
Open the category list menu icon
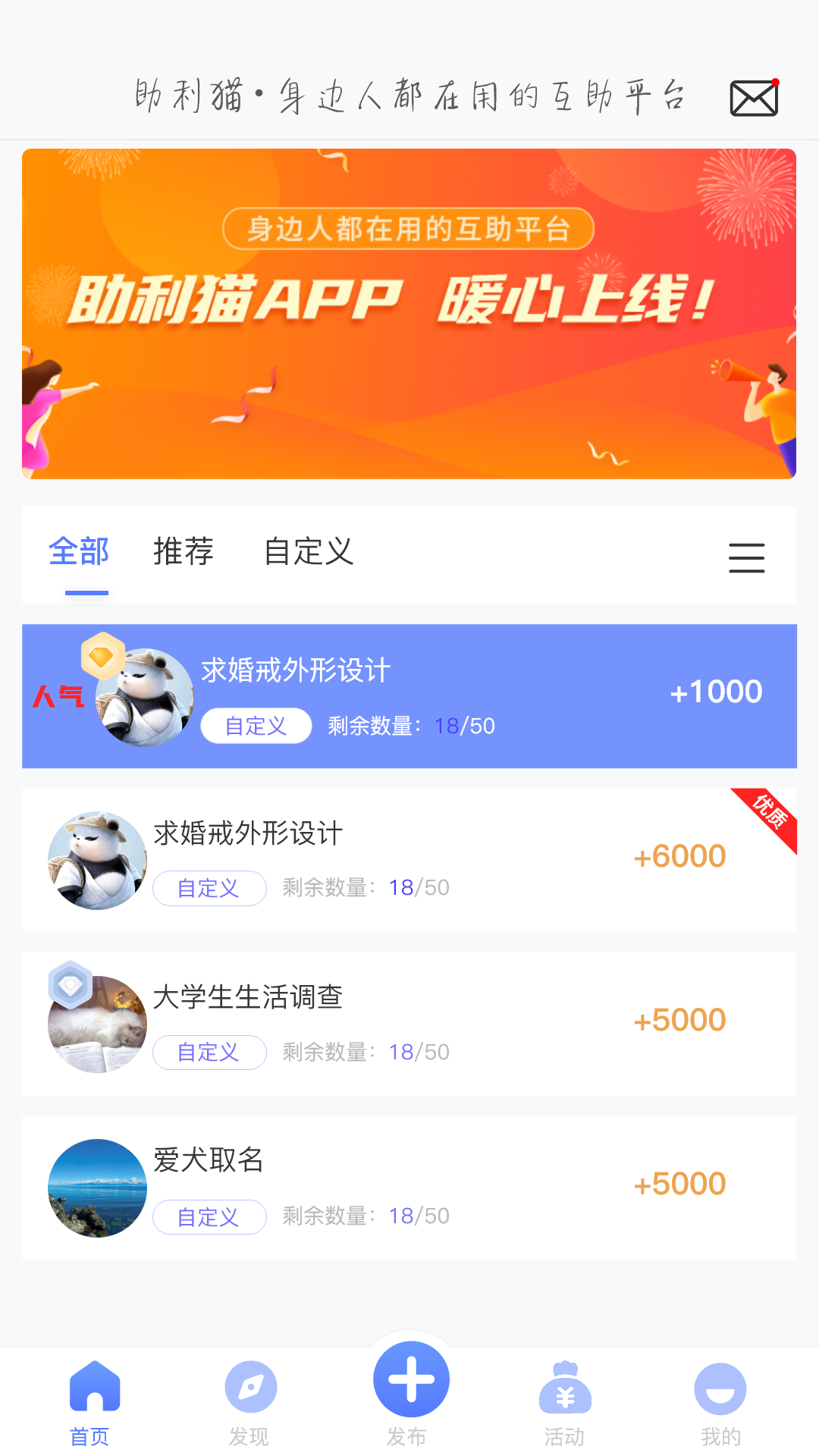[x=746, y=558]
